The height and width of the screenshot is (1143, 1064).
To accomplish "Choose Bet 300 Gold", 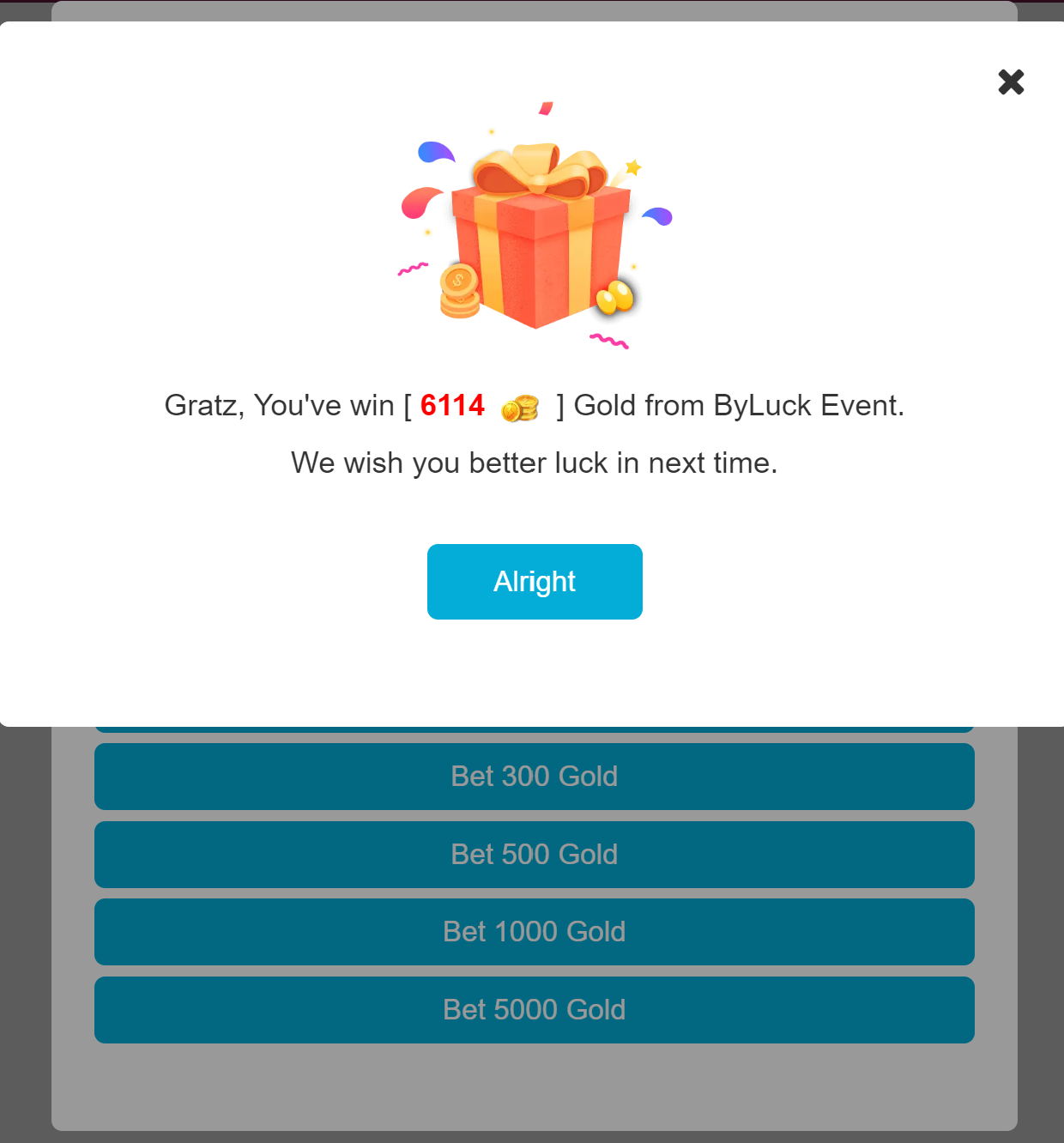I will [x=534, y=777].
